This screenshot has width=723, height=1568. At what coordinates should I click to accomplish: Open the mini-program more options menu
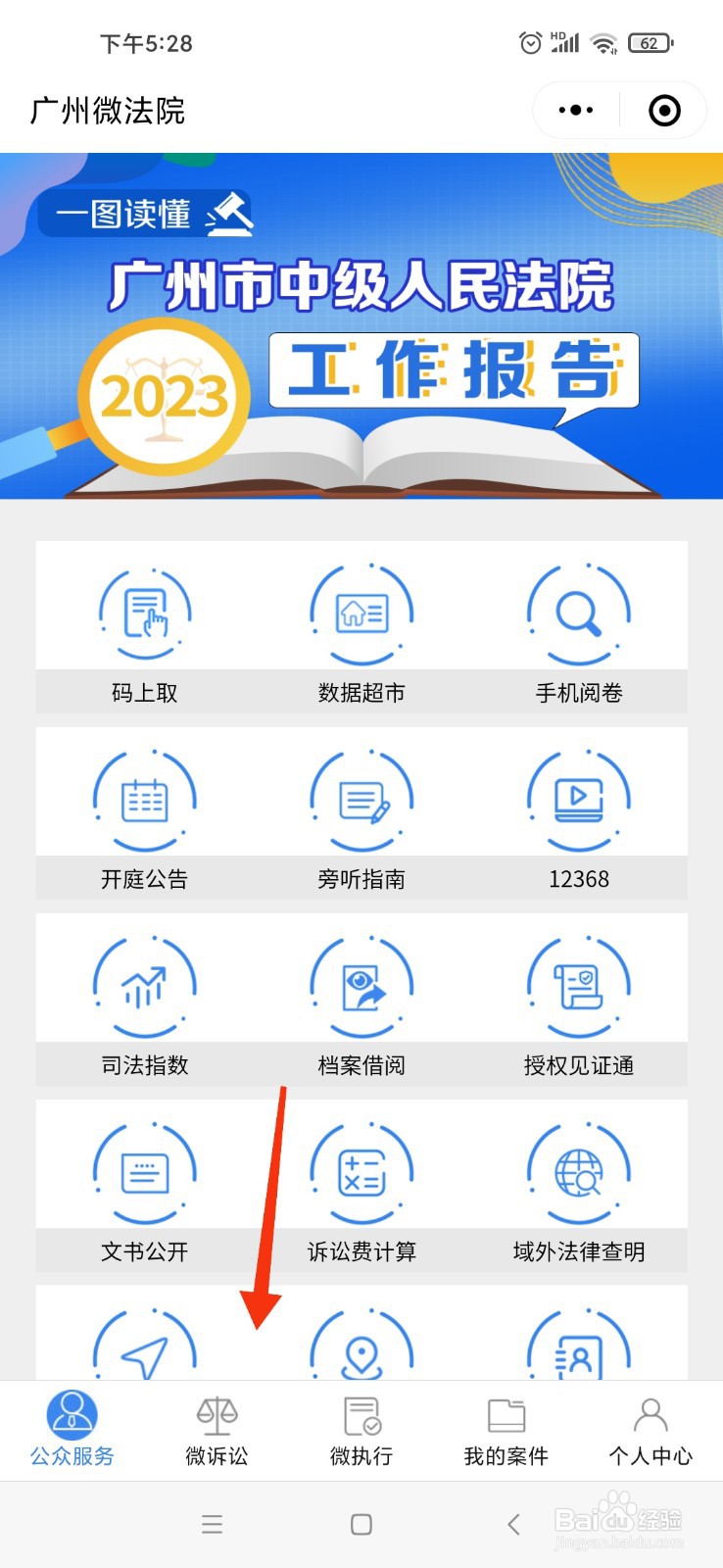coord(574,110)
